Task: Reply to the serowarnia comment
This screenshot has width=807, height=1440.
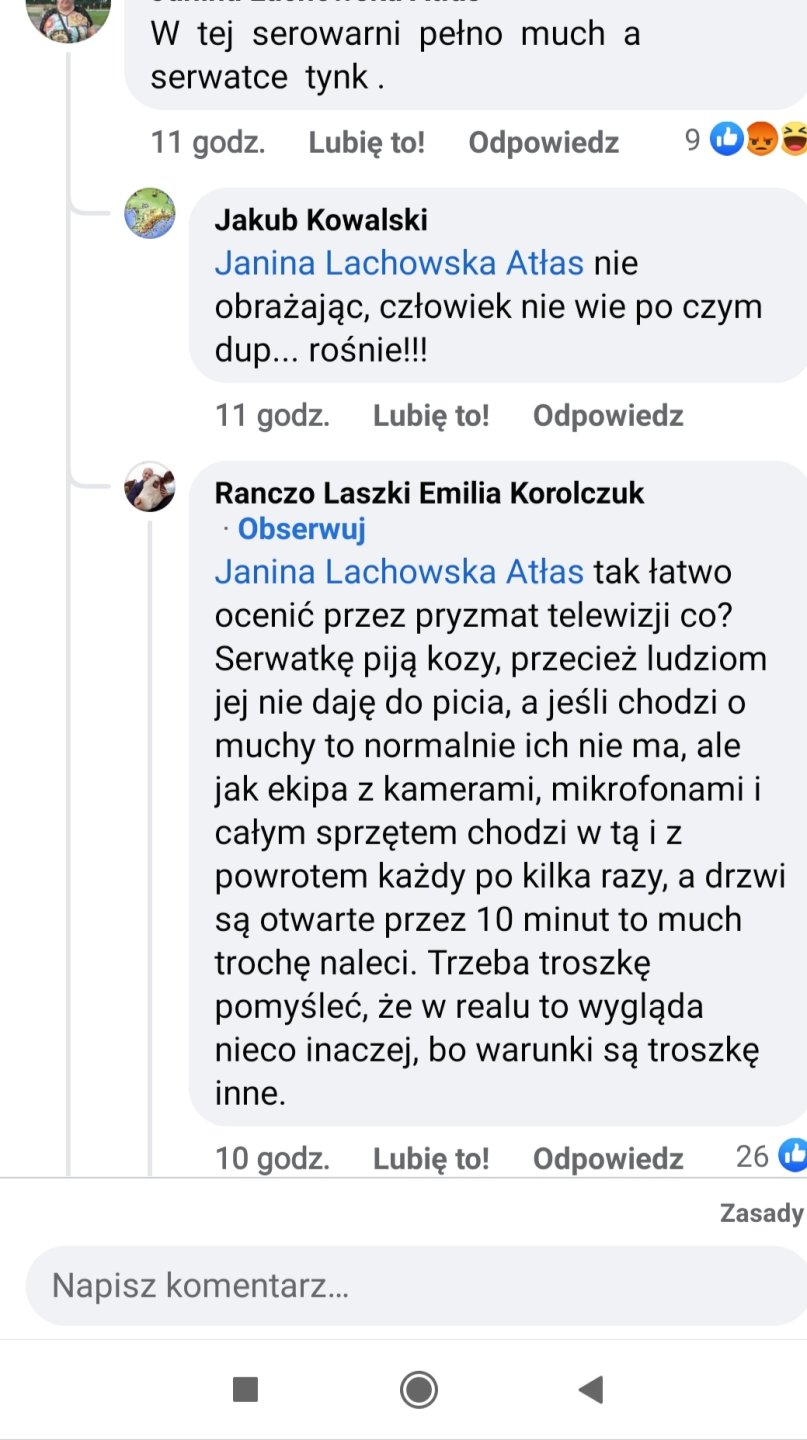Action: point(543,142)
